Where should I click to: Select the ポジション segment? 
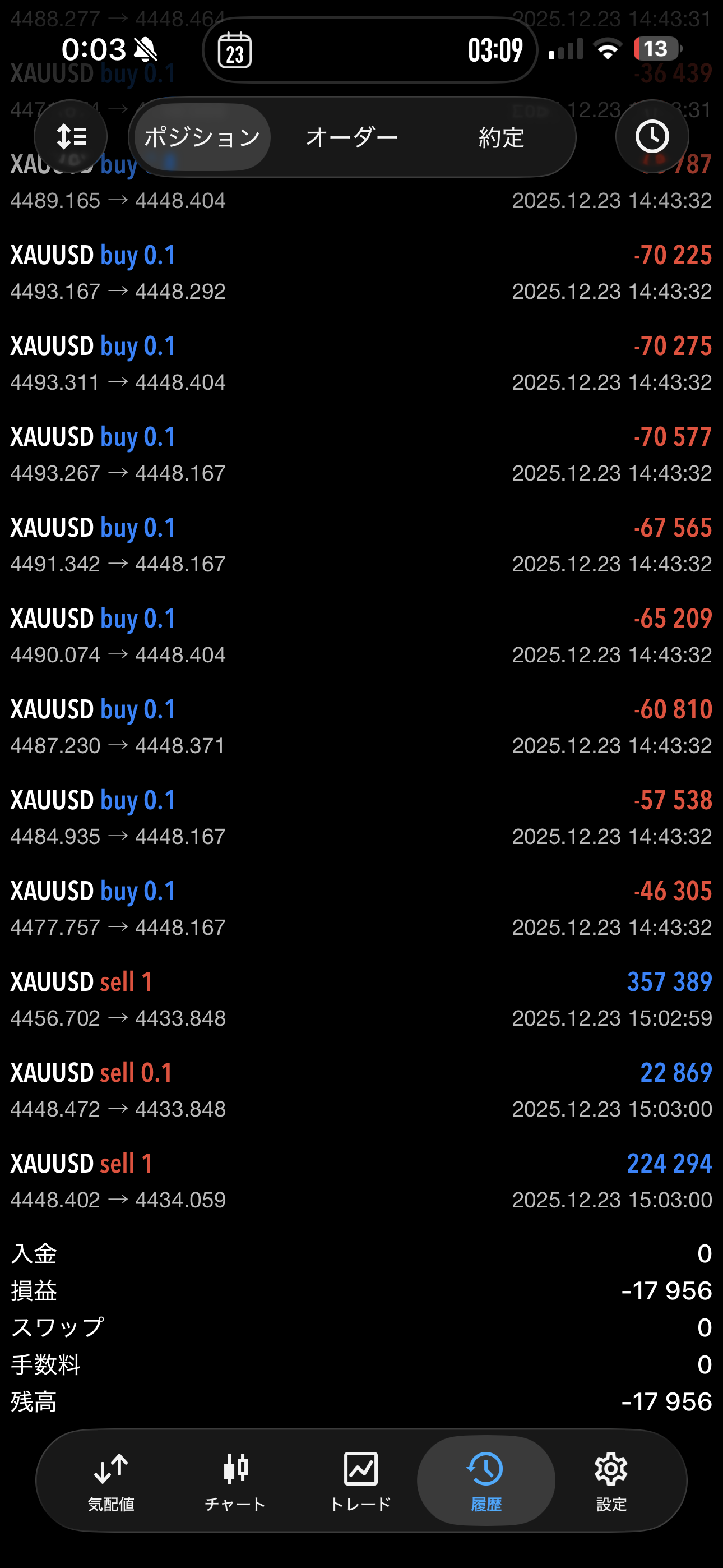pos(202,137)
